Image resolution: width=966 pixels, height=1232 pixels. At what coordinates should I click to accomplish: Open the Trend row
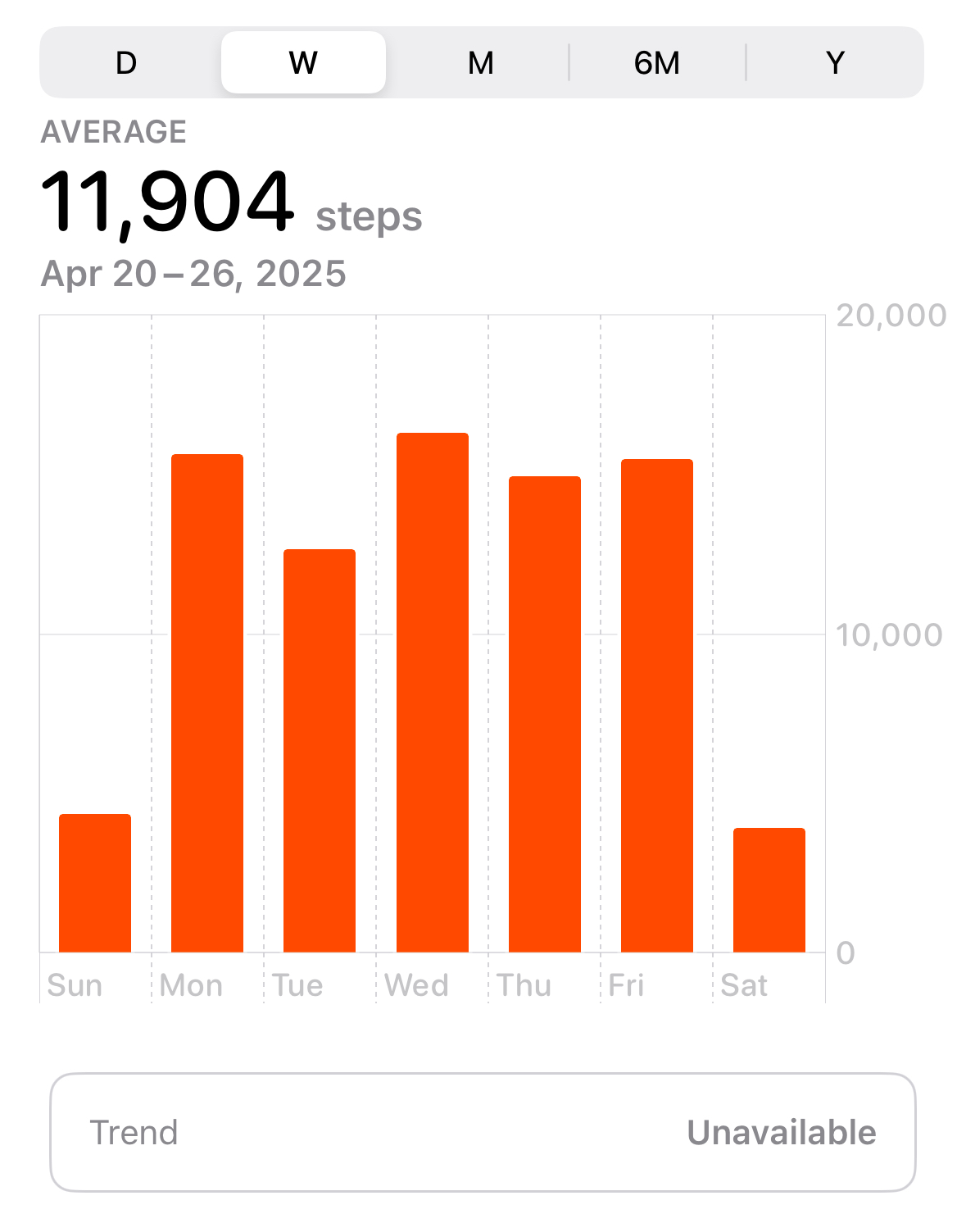[x=483, y=1132]
